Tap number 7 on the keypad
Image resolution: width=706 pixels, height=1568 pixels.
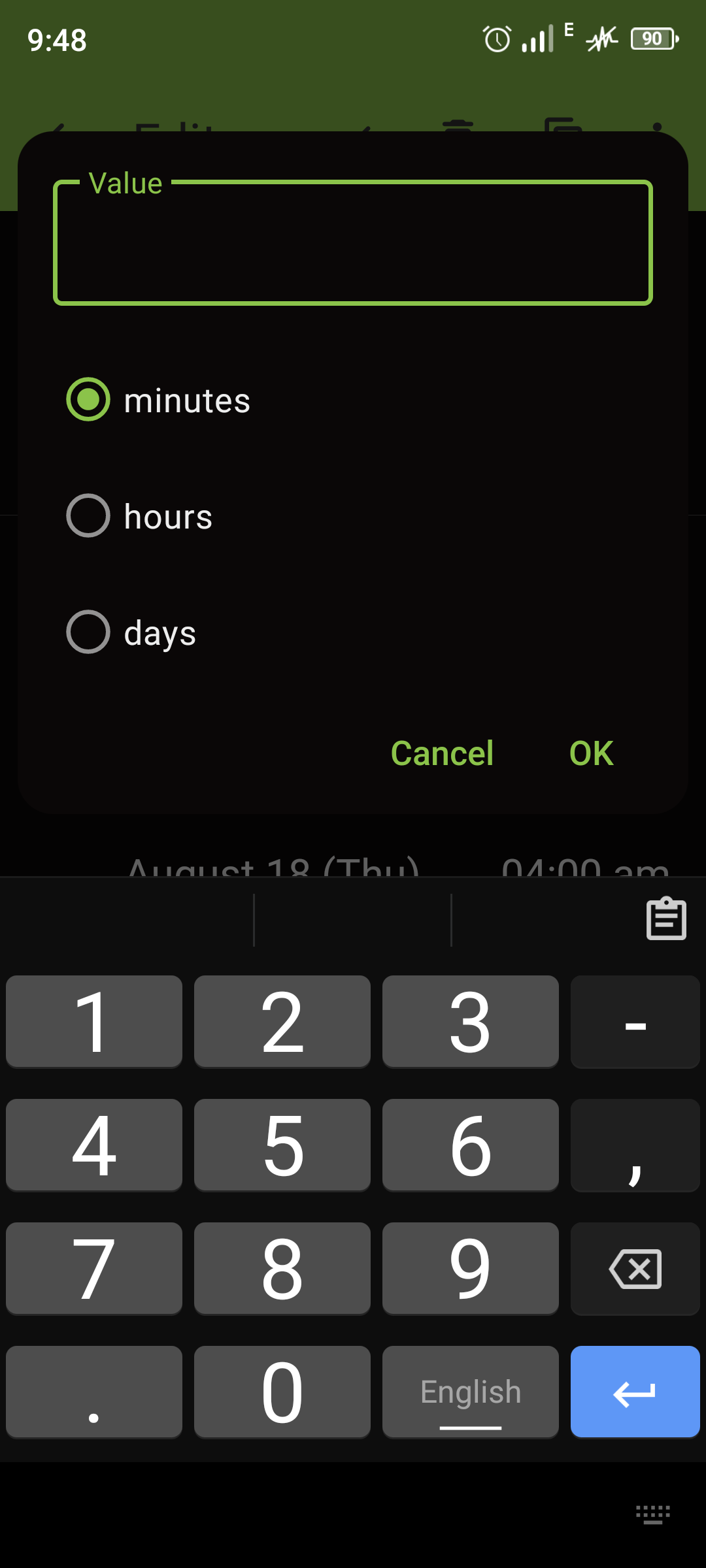[93, 1268]
